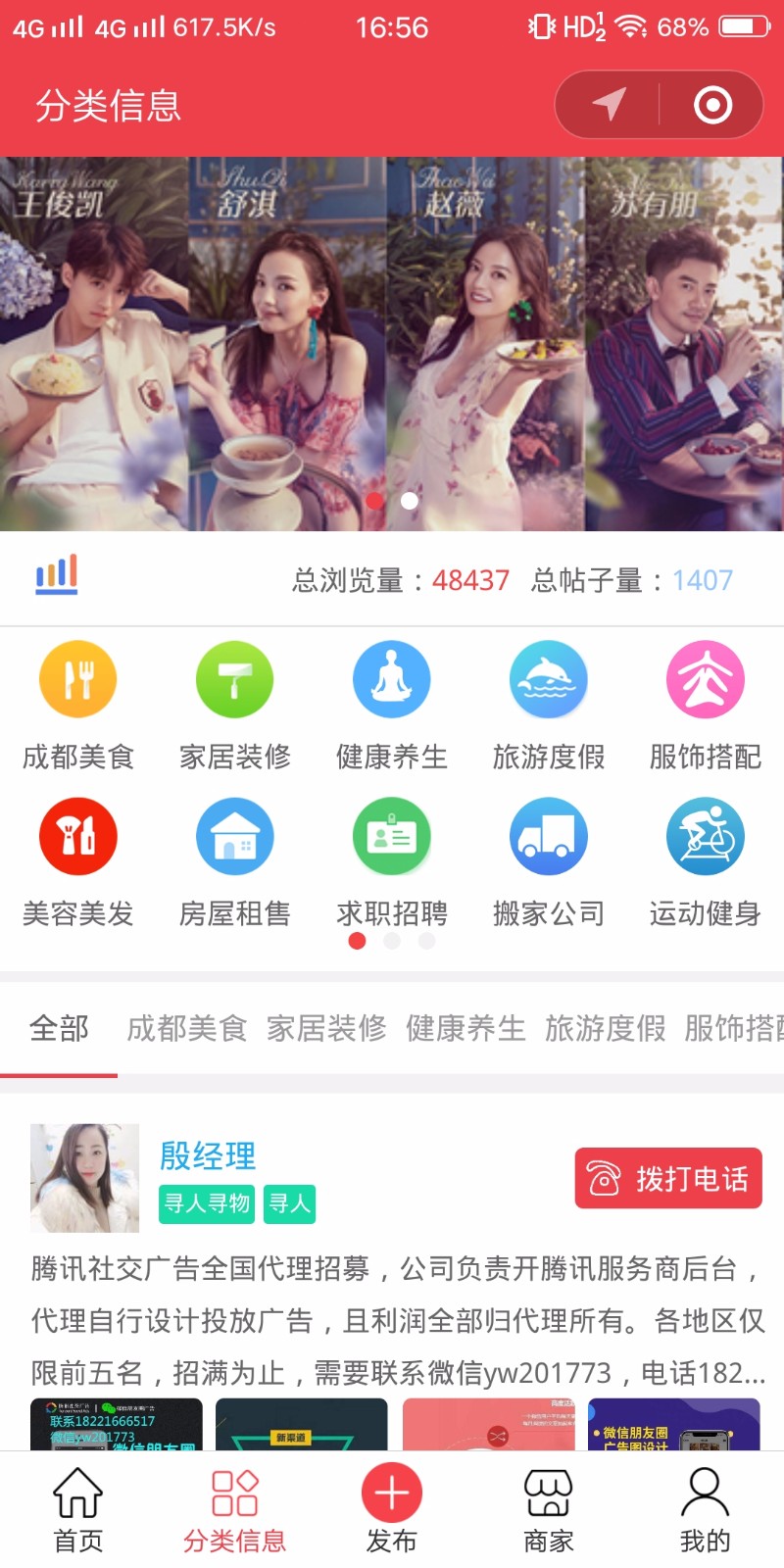Open the 美容美发 category icon
This screenshot has height=1568, width=784.
[x=78, y=837]
